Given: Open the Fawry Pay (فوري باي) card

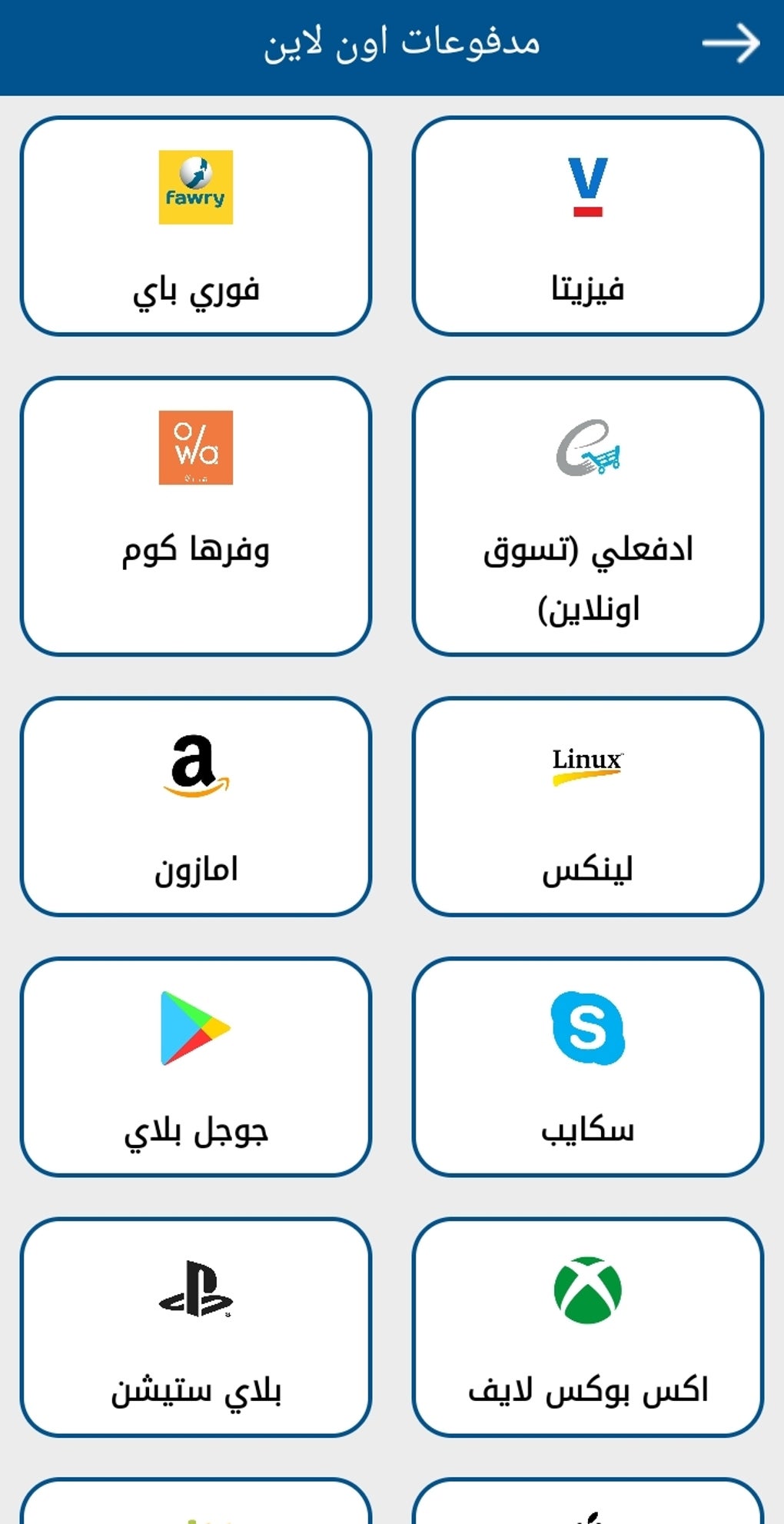Looking at the screenshot, I should pos(196,226).
